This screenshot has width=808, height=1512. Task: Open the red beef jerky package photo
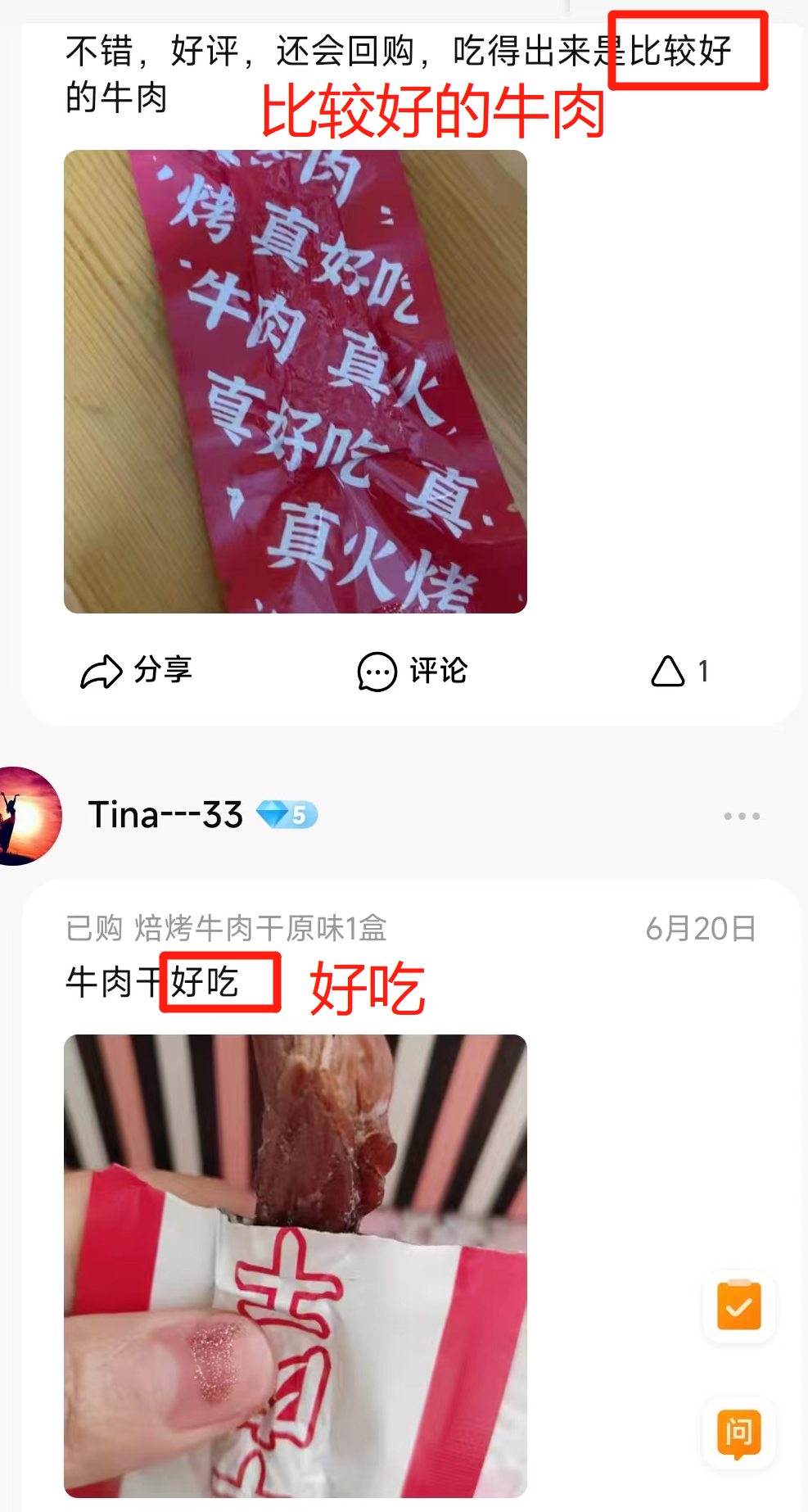point(296,382)
